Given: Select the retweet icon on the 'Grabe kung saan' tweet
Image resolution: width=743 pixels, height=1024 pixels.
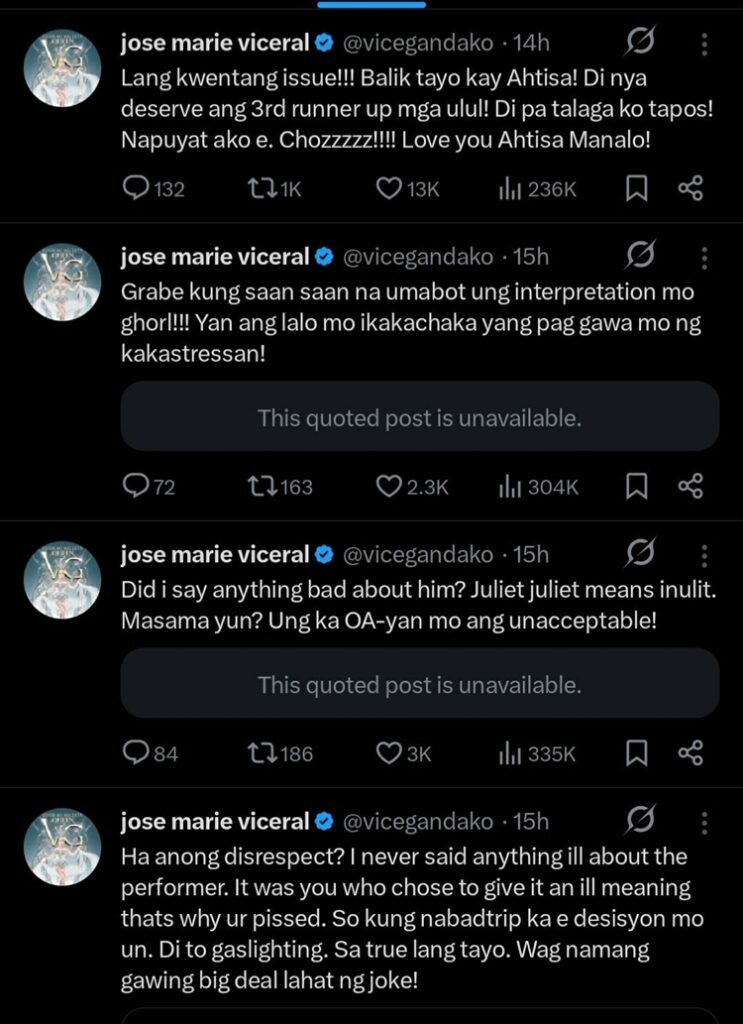Looking at the screenshot, I should click(x=262, y=487).
